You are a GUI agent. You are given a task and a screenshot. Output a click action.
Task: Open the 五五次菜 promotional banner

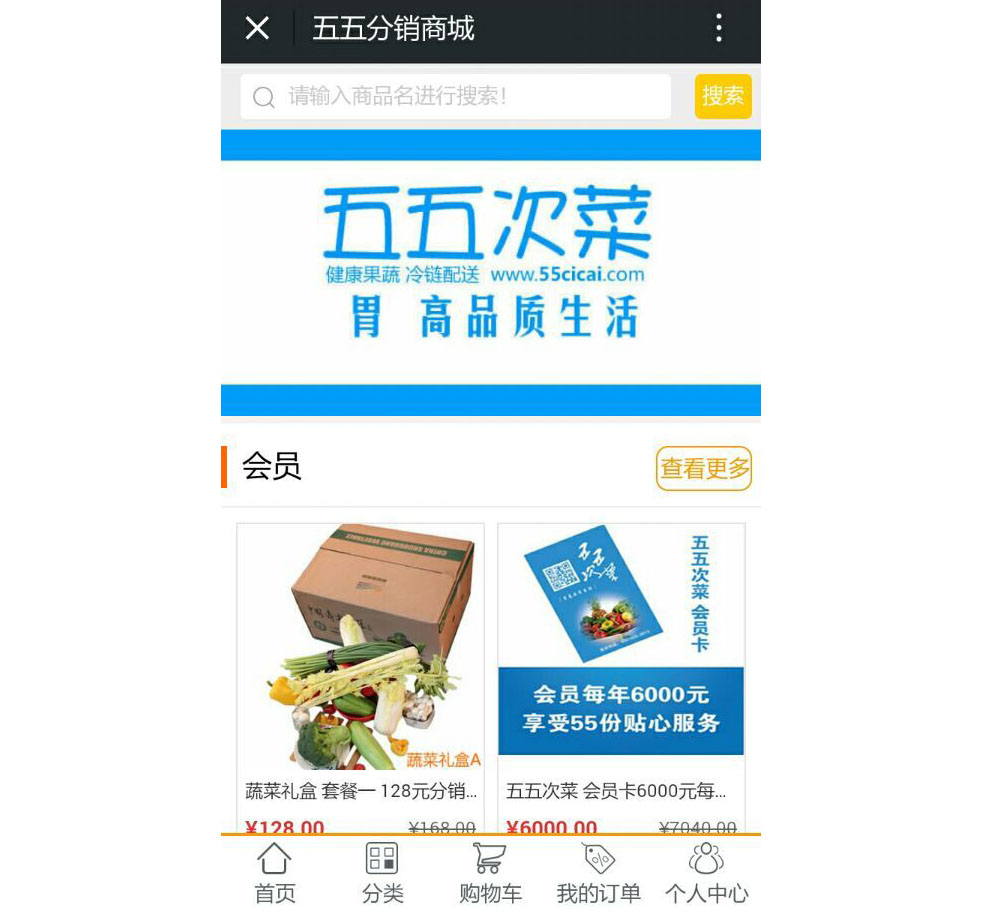click(490, 272)
